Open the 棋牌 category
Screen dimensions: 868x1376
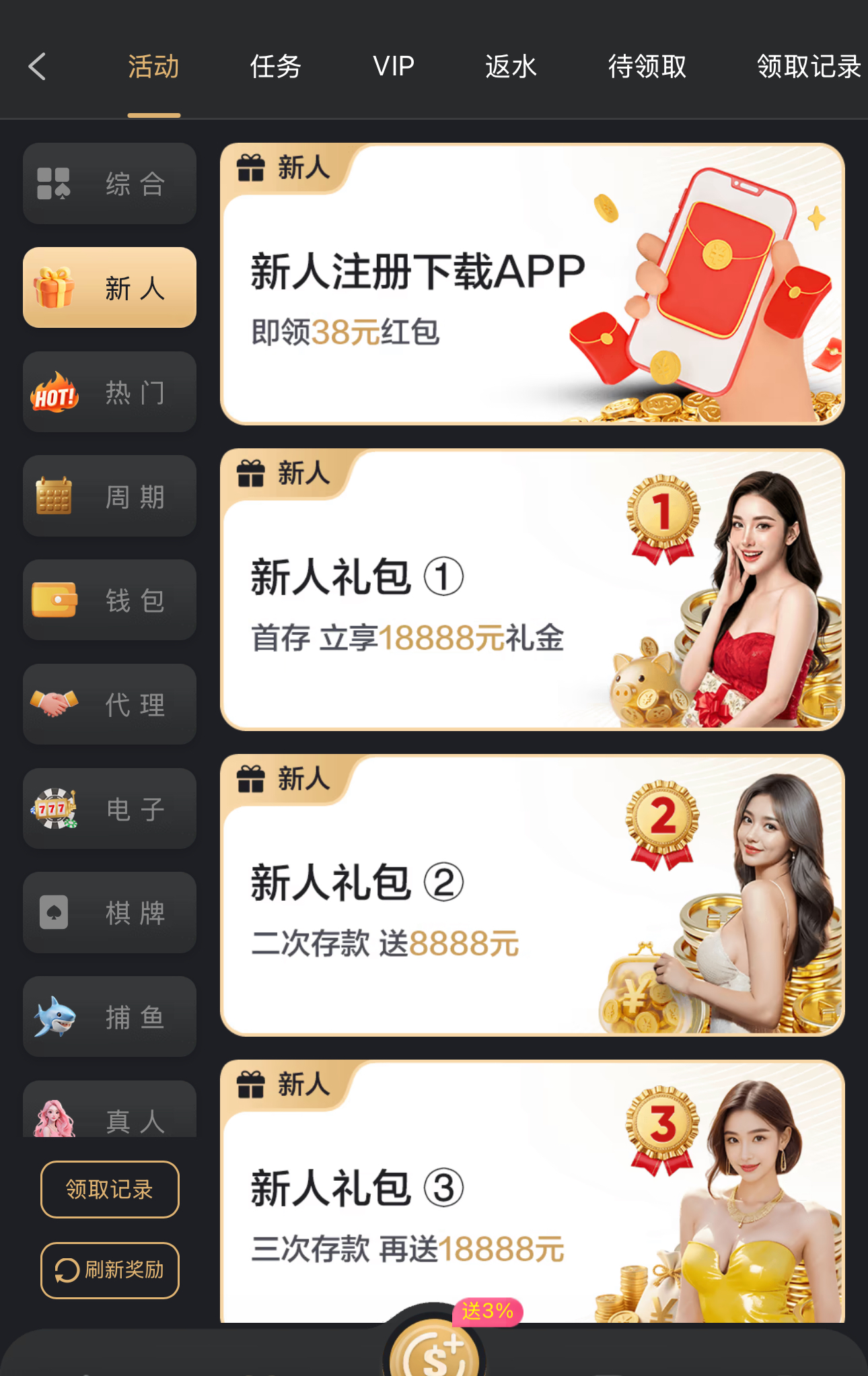110,912
